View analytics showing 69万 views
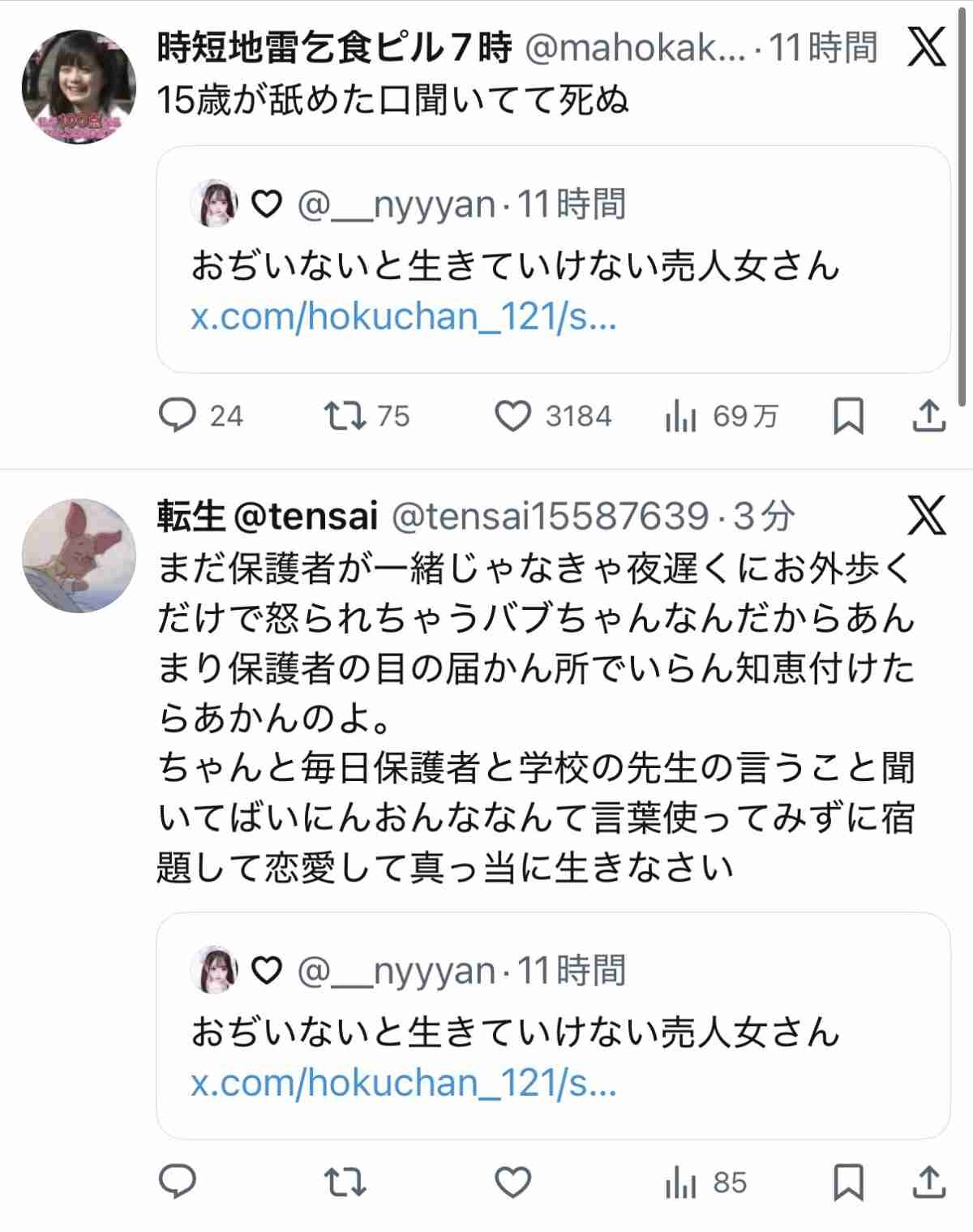This screenshot has width=973, height=1232. (x=681, y=417)
